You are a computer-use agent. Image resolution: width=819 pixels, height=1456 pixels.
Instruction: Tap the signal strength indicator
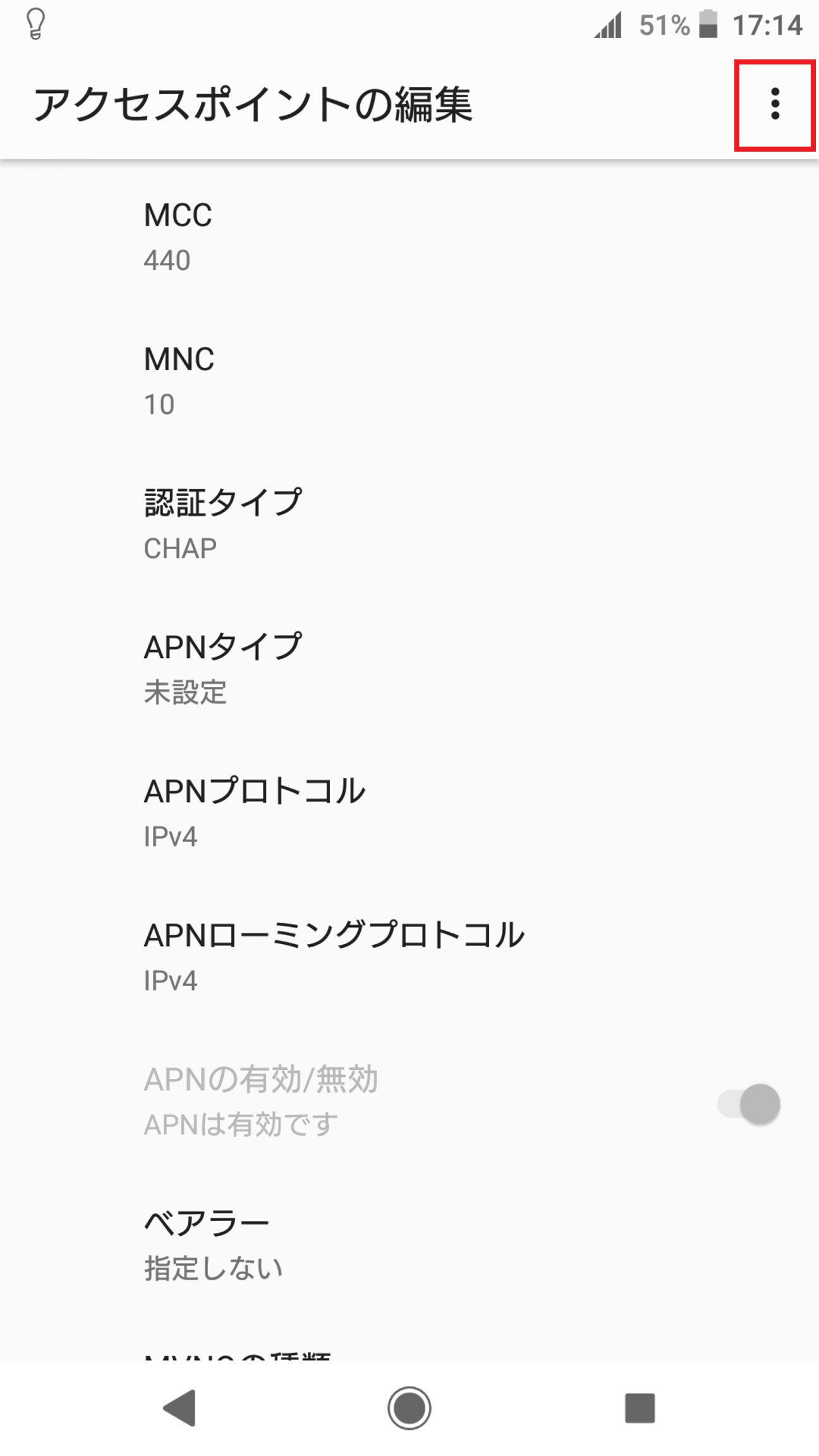(x=605, y=25)
